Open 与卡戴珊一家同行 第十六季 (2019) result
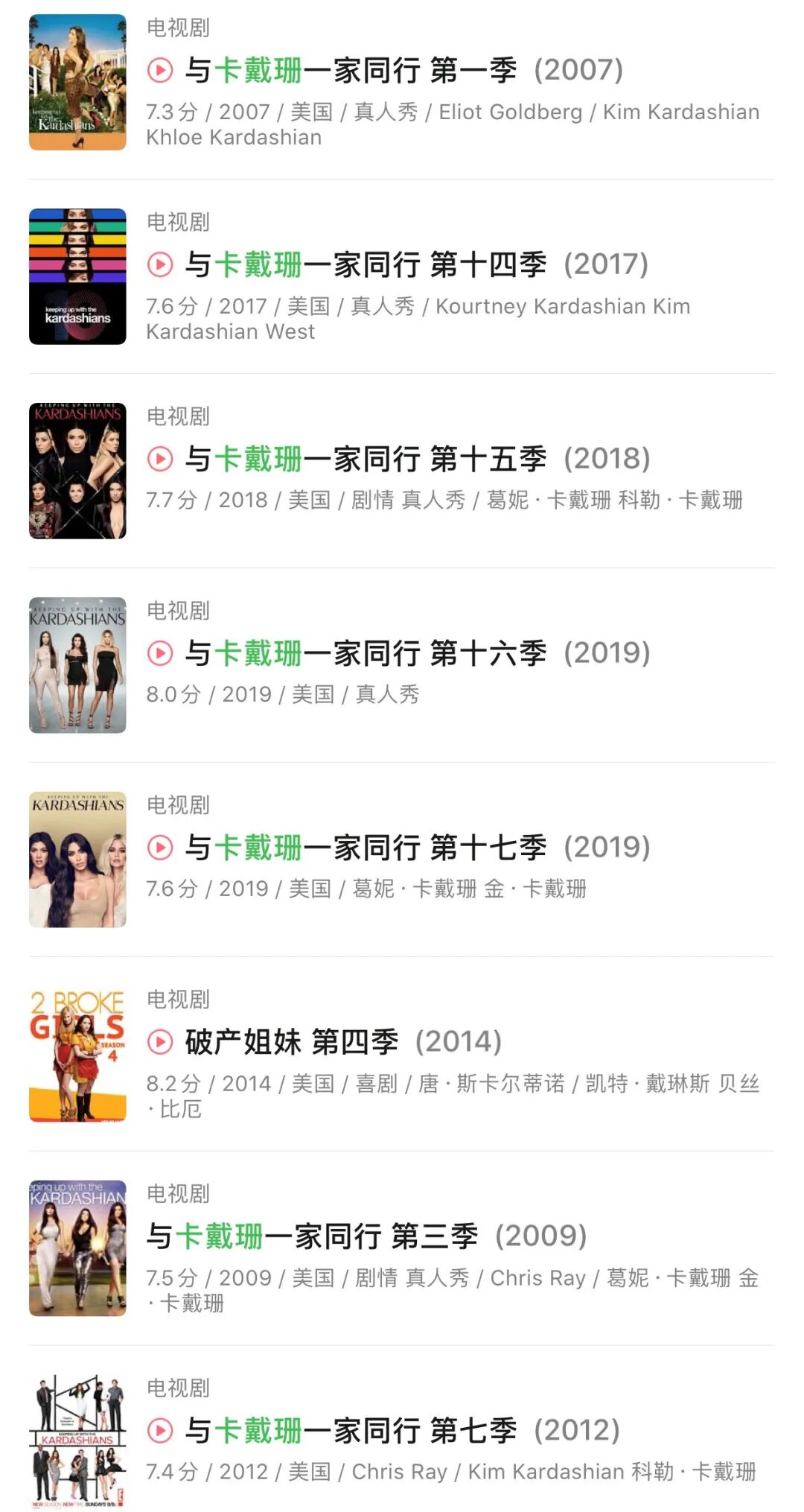This screenshot has width=804, height=1512. [417, 654]
